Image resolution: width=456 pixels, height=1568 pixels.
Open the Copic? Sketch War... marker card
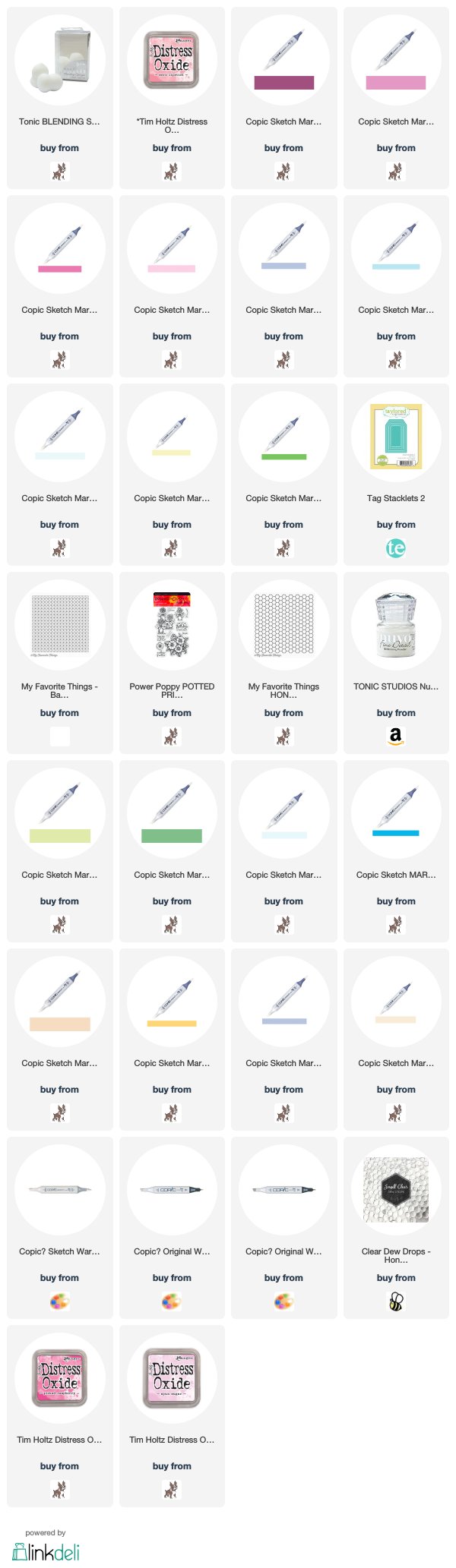tap(59, 1191)
